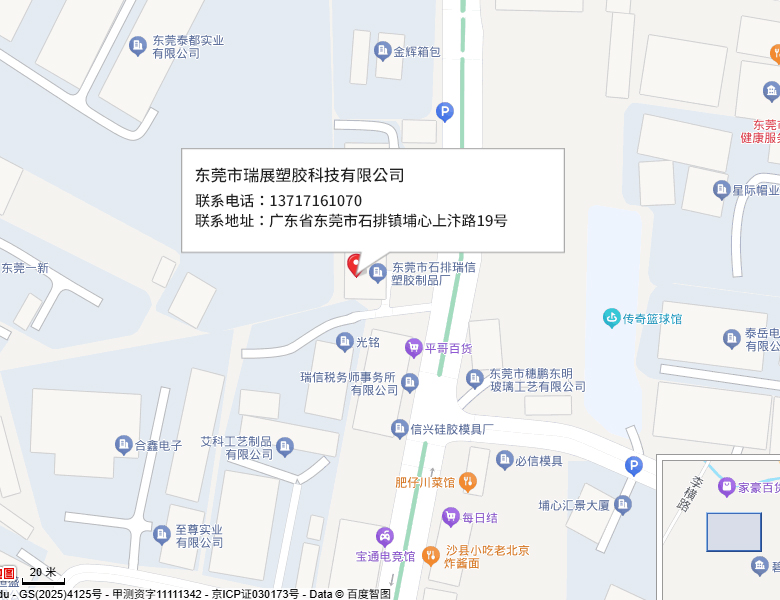780x600 pixels.
Task: Select the 每日结 shop marker
Action: (x=450, y=517)
